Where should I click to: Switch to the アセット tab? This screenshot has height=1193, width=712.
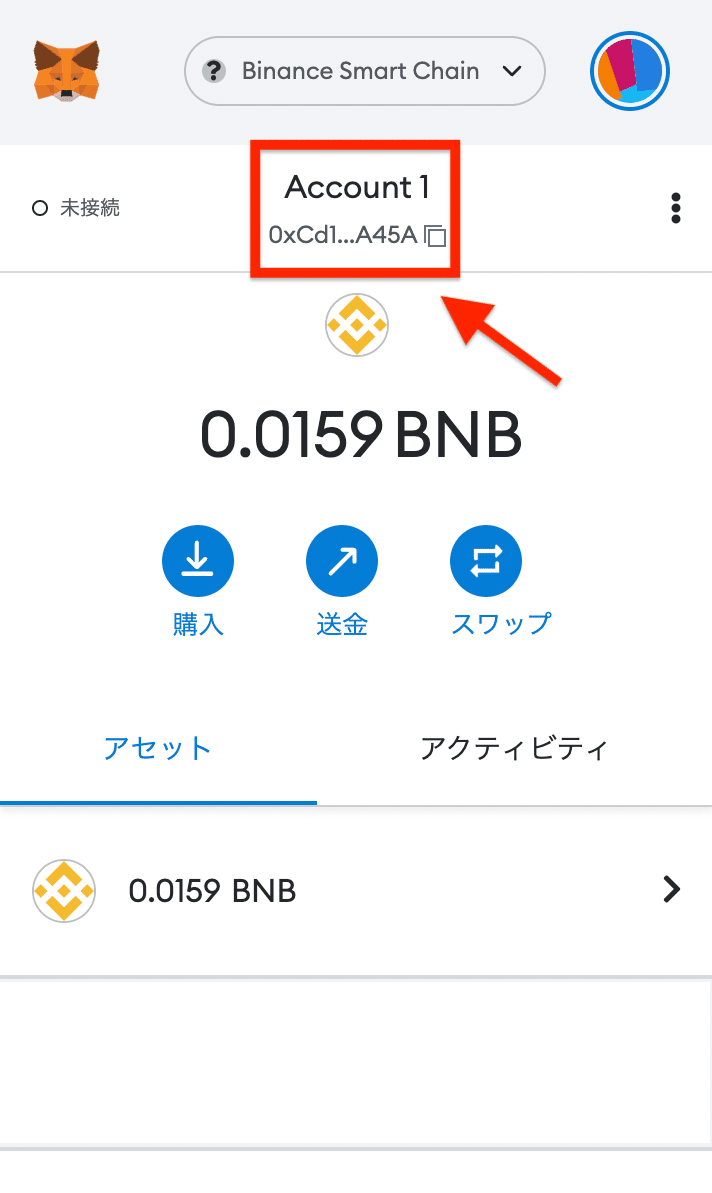coord(158,749)
